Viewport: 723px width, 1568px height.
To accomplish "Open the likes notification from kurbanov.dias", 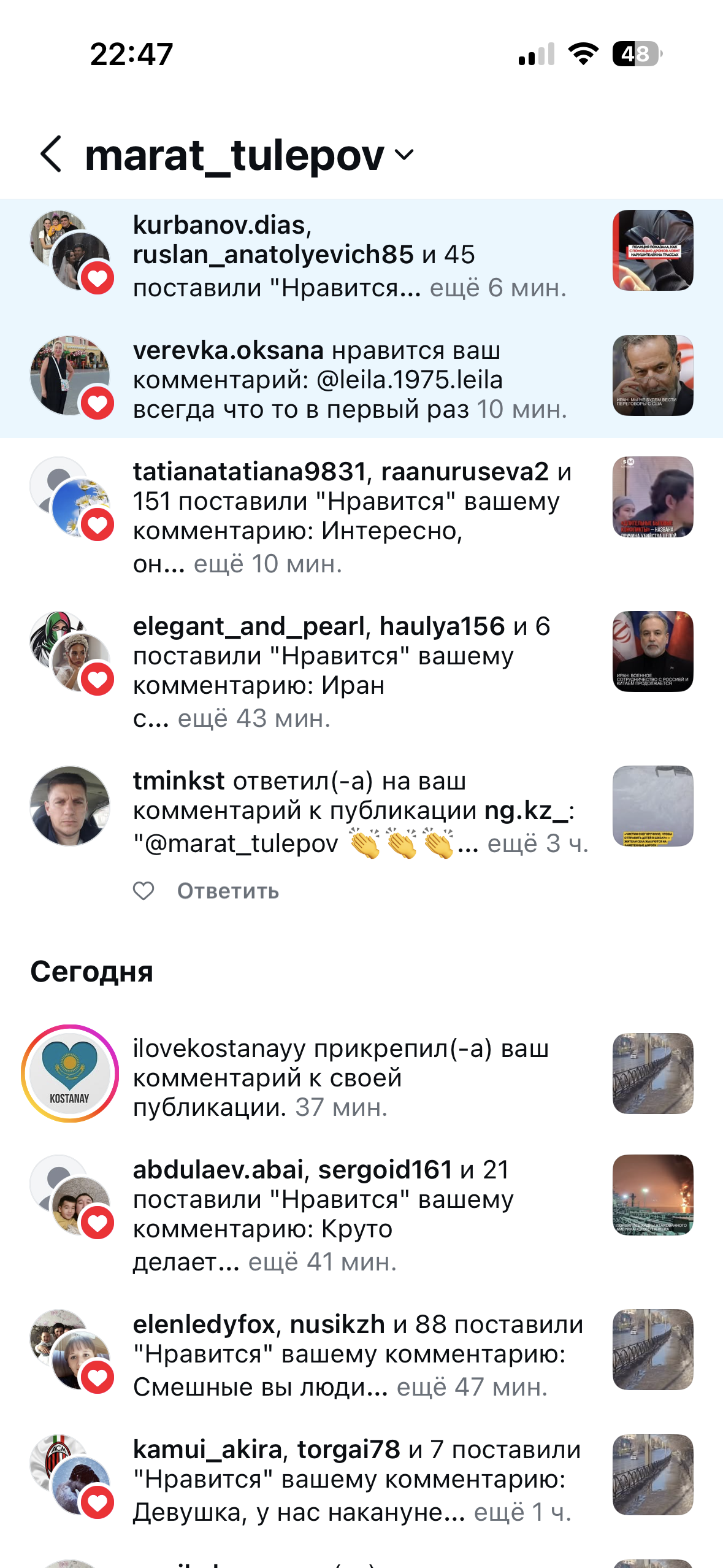I will tap(350, 256).
